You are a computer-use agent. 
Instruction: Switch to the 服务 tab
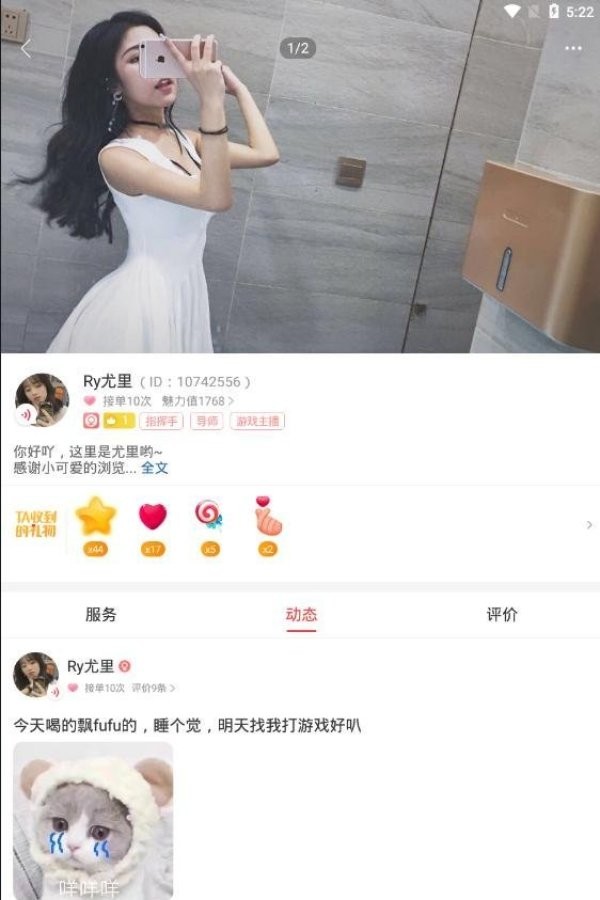(101, 614)
